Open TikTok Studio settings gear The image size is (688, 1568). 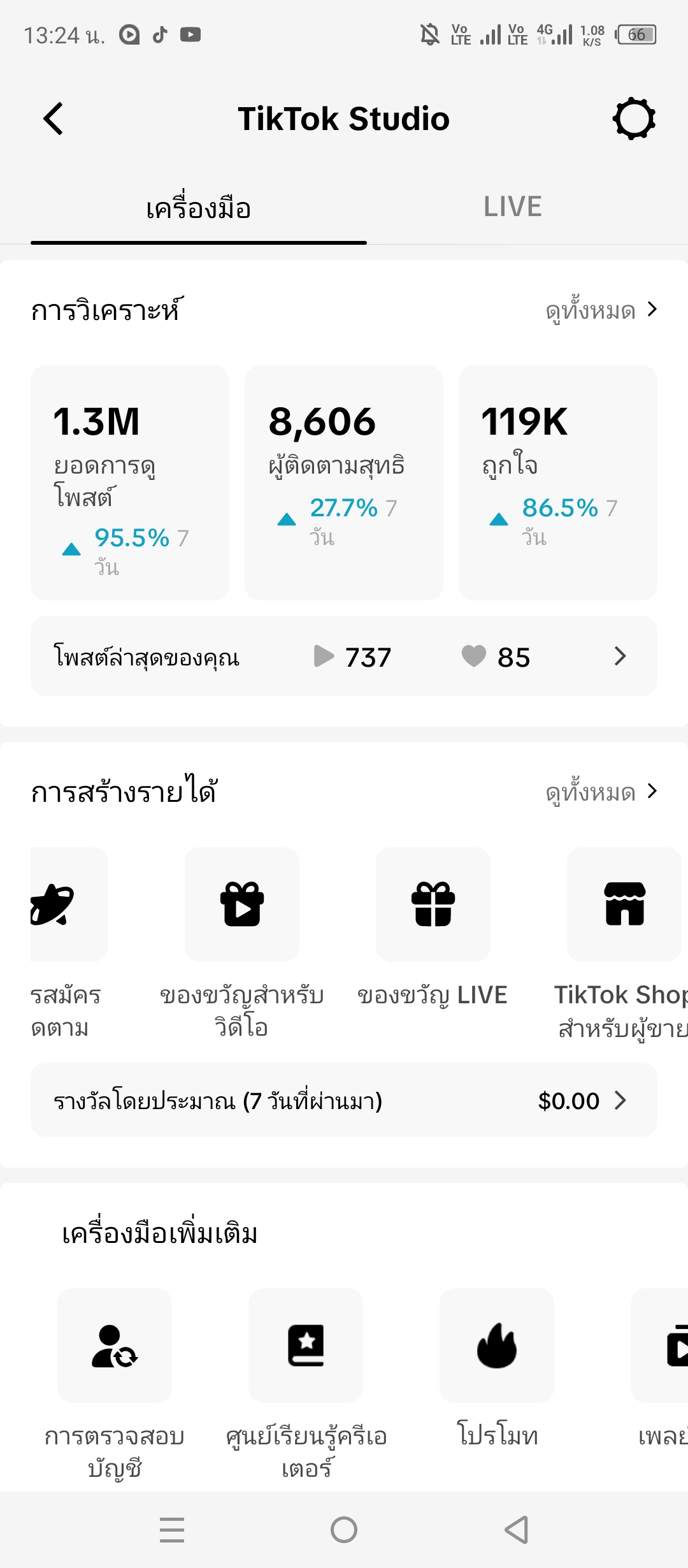coord(633,119)
